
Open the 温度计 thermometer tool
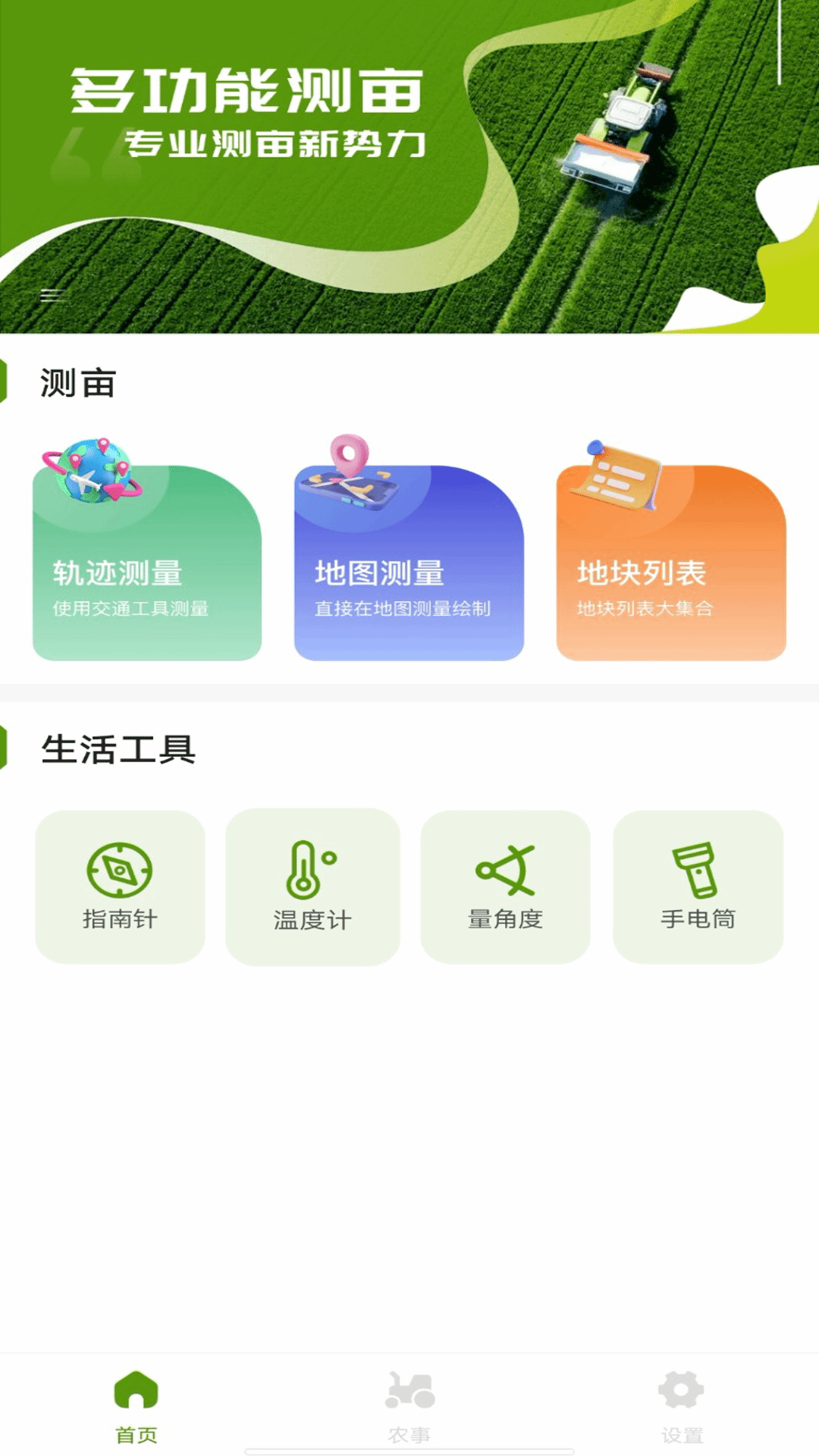(x=312, y=886)
